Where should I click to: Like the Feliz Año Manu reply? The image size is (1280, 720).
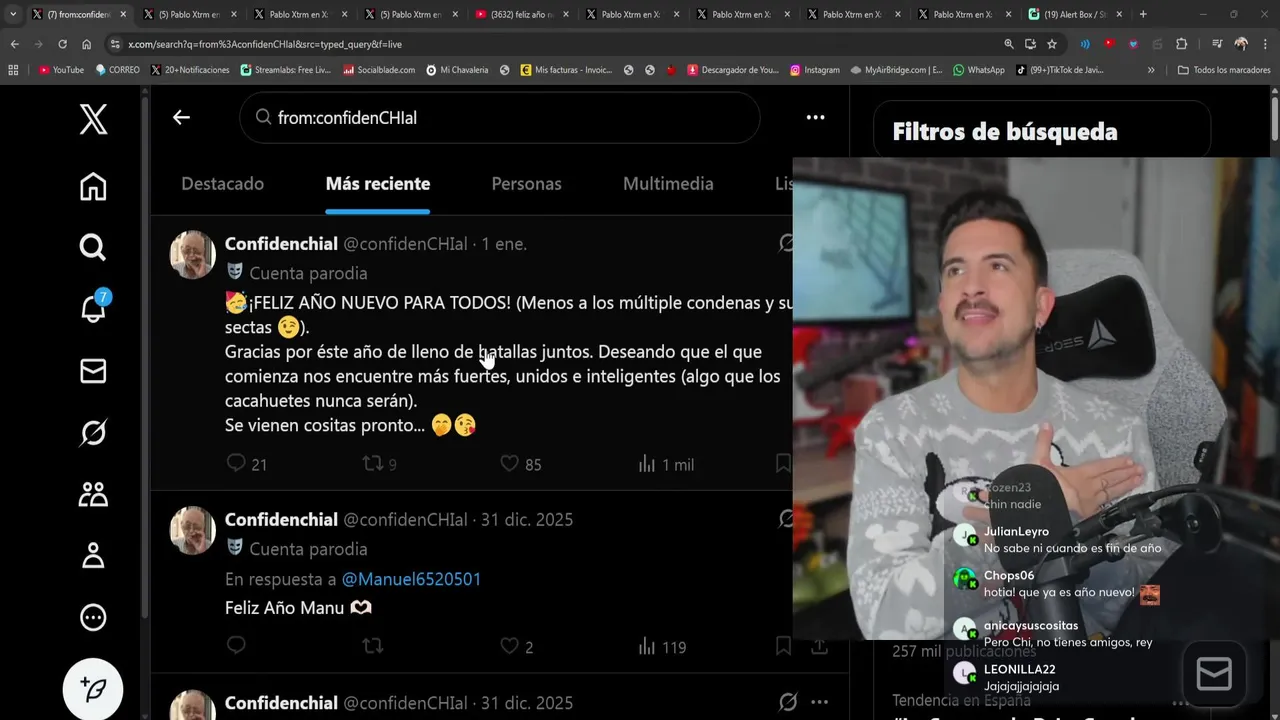coord(510,647)
